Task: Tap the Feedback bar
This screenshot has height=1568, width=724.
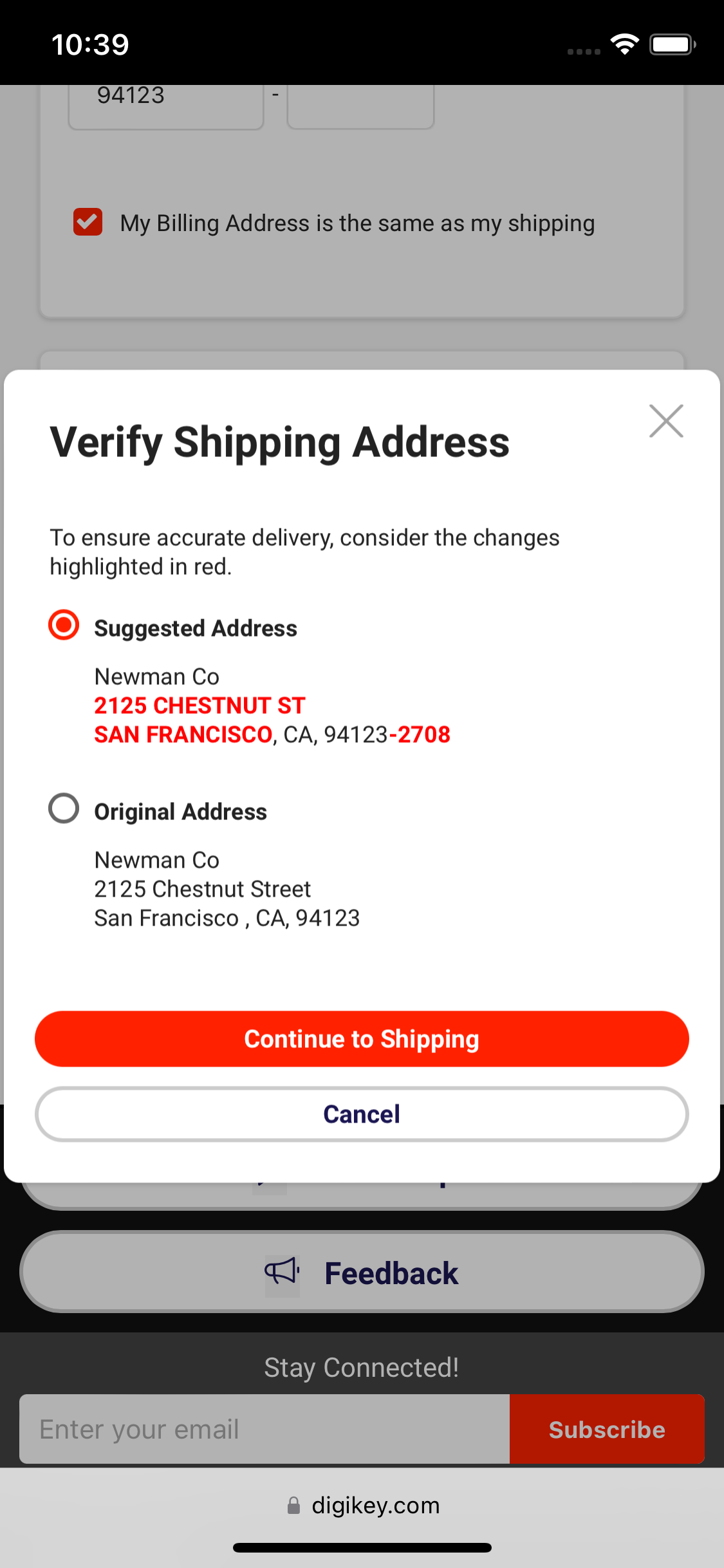Action: pyautogui.click(x=362, y=1271)
